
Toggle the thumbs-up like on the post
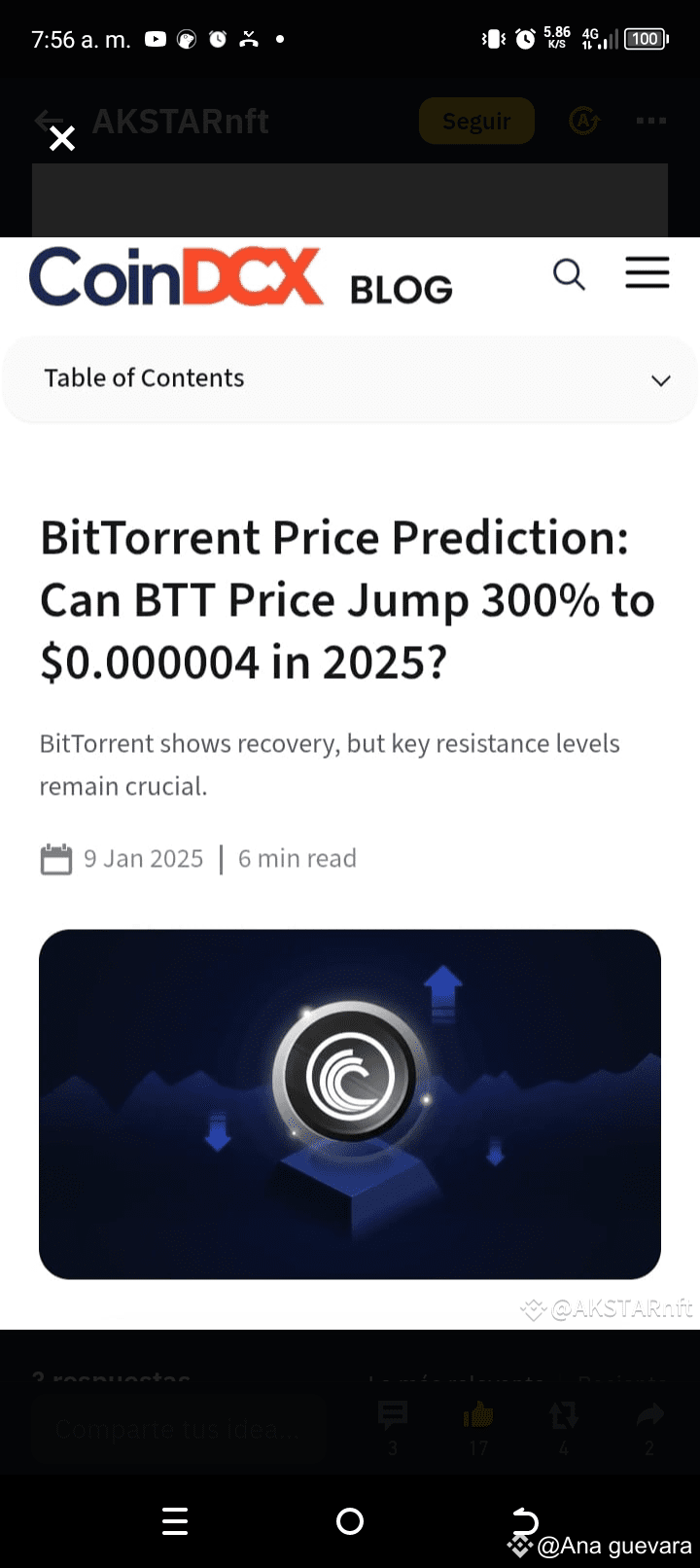[x=478, y=1415]
